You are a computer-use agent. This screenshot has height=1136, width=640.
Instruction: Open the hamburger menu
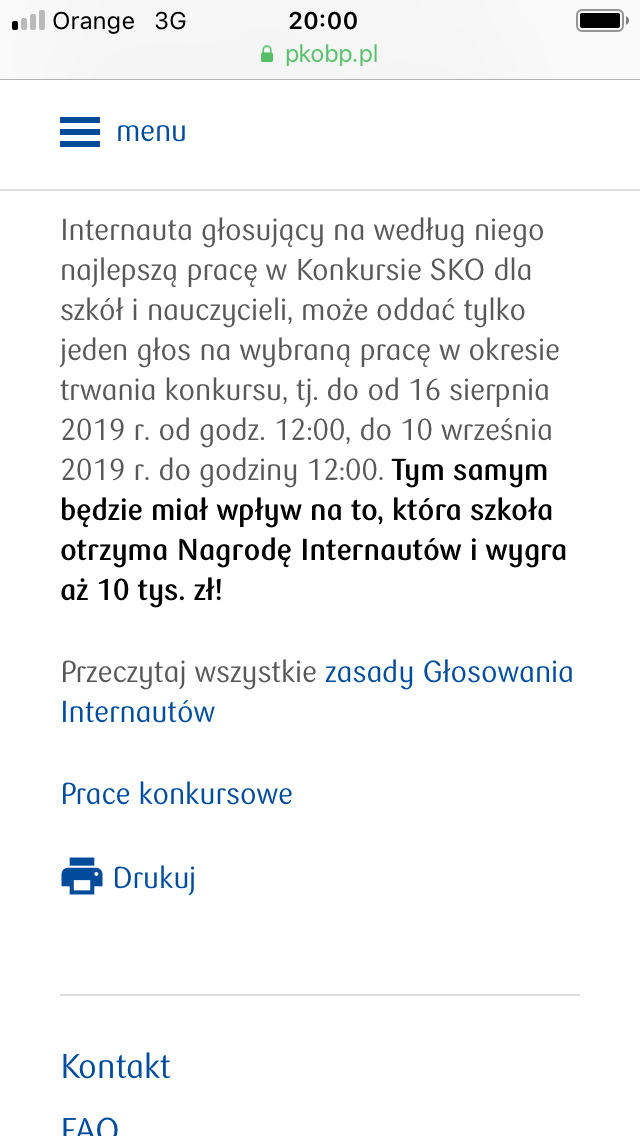pyautogui.click(x=122, y=132)
